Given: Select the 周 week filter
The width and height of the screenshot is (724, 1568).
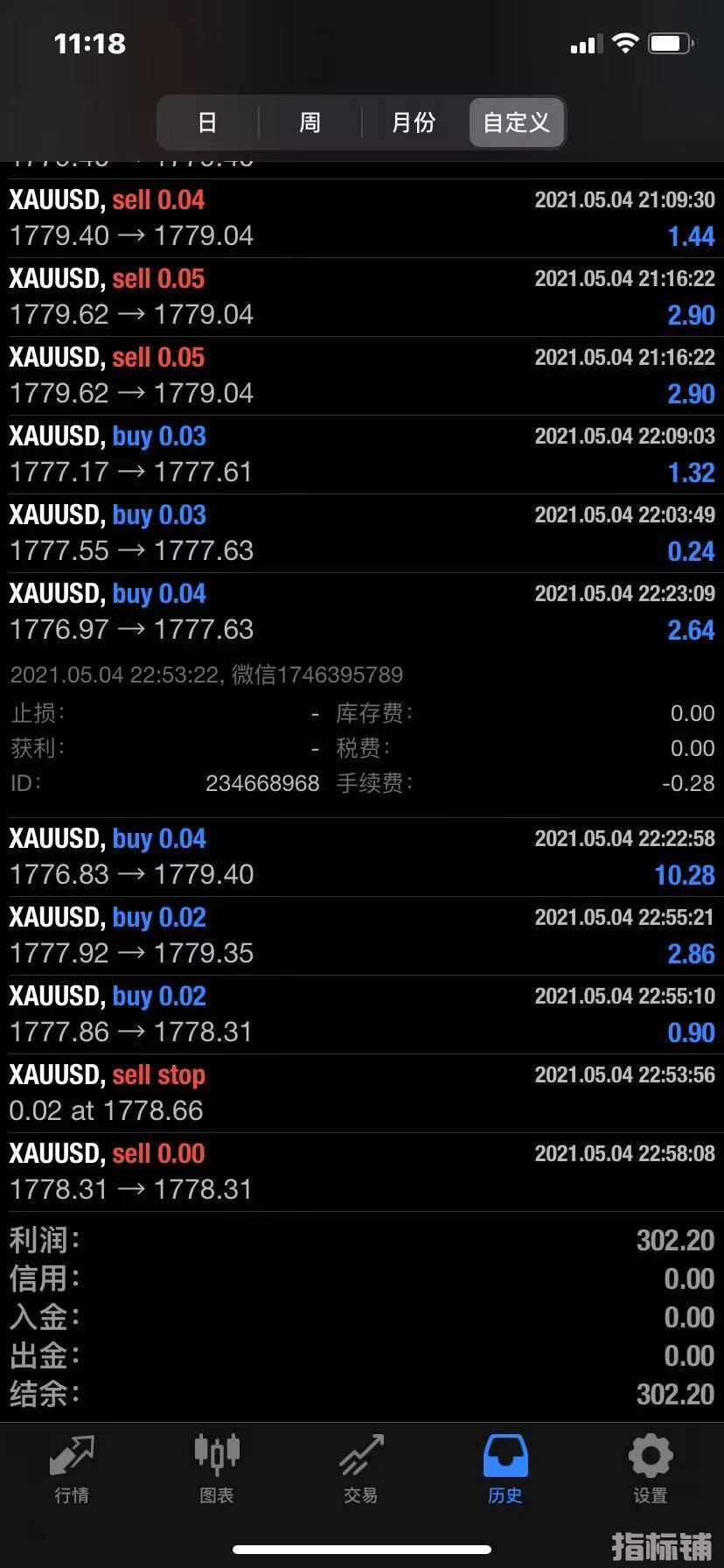Looking at the screenshot, I should (310, 122).
